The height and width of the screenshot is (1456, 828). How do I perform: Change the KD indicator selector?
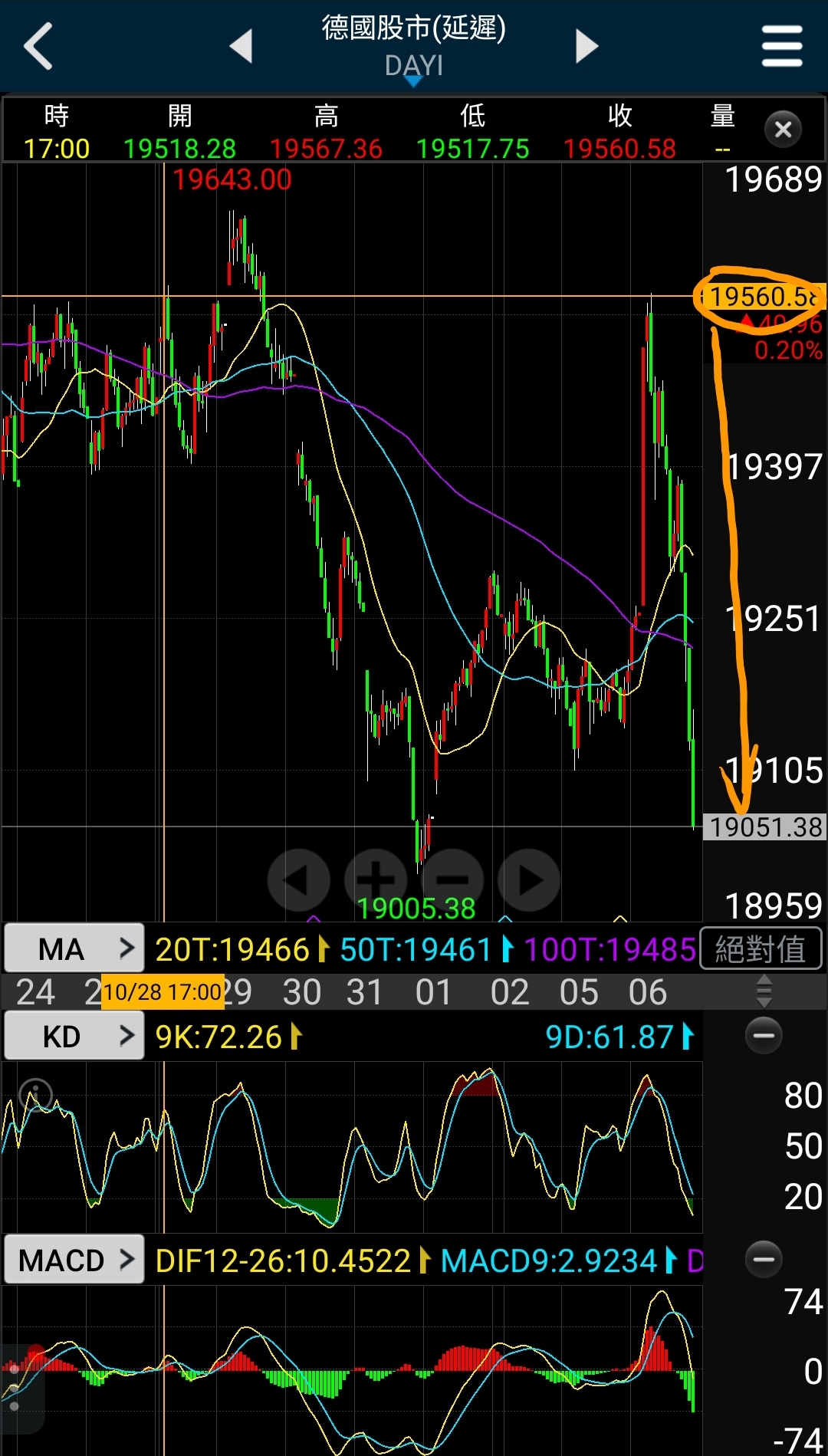tap(74, 1037)
